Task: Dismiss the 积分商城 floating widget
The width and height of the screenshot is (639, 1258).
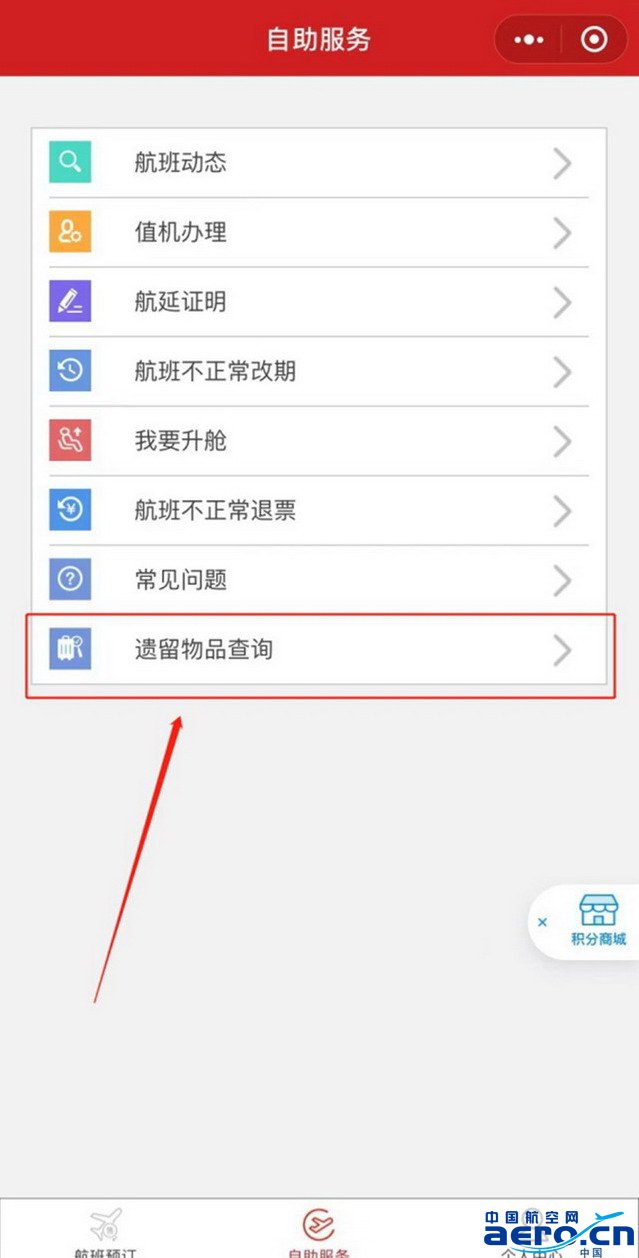Action: (x=542, y=922)
